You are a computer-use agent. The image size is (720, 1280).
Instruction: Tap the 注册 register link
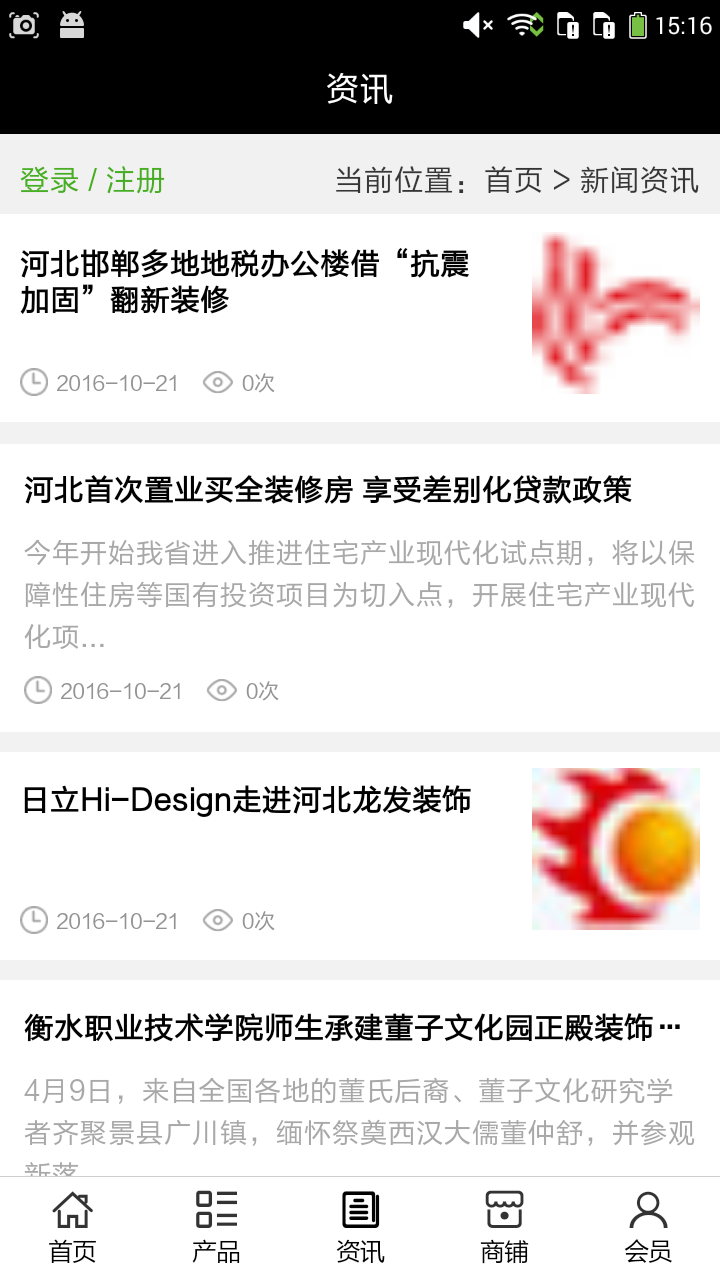tap(135, 180)
